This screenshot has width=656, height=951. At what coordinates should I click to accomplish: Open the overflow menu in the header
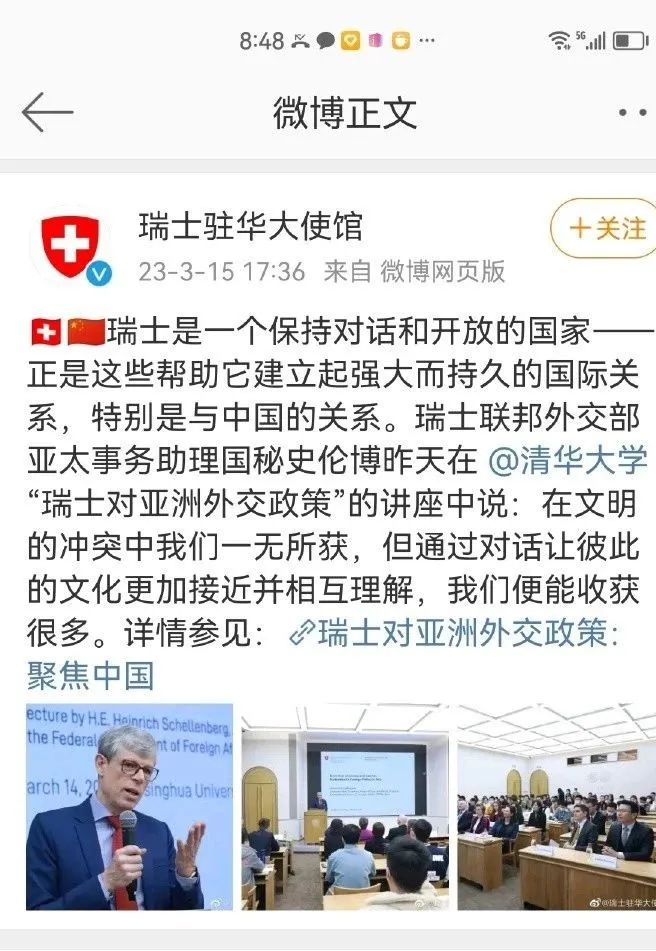coord(632,113)
